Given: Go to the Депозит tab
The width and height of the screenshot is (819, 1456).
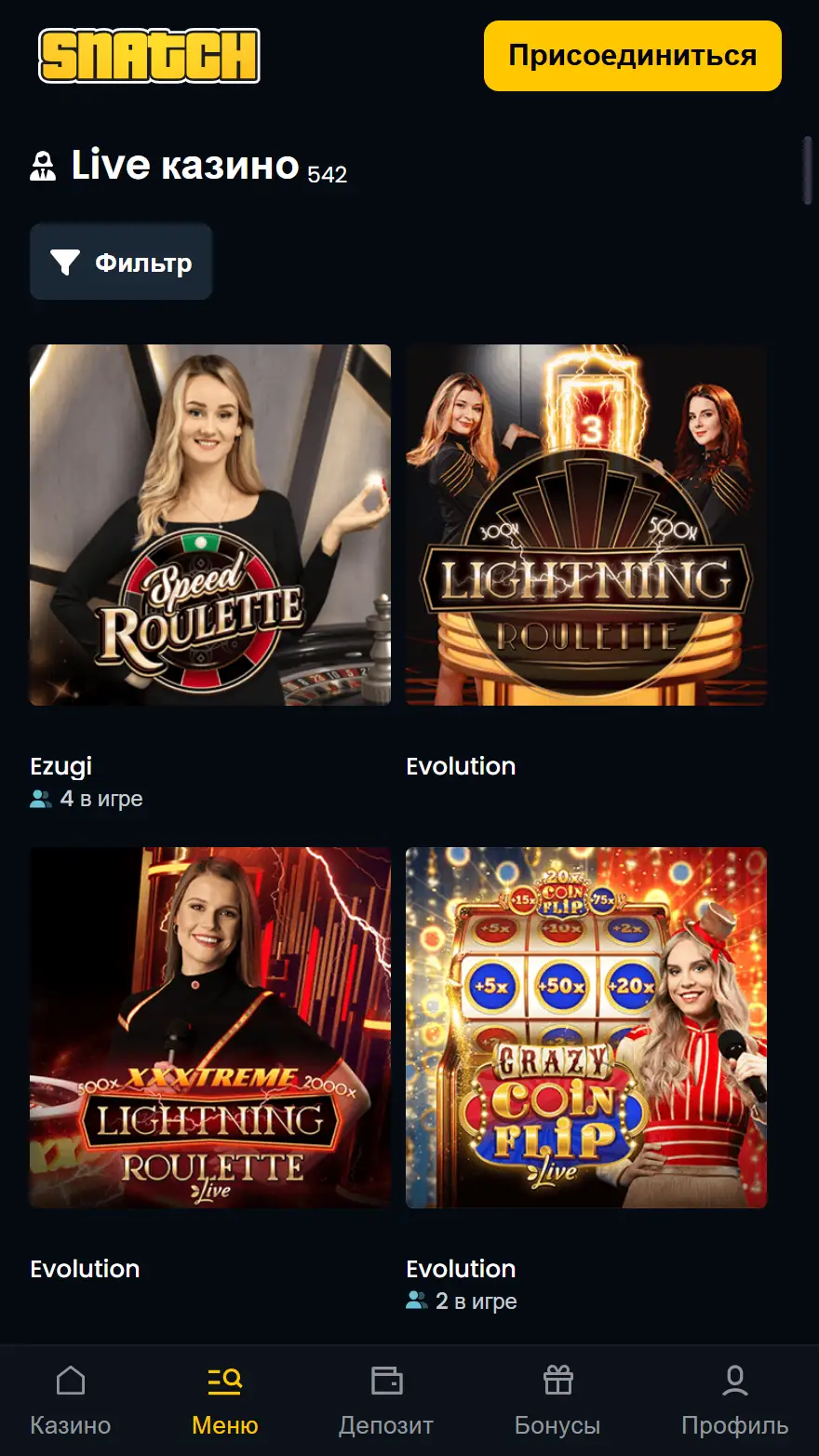Looking at the screenshot, I should (x=386, y=1400).
